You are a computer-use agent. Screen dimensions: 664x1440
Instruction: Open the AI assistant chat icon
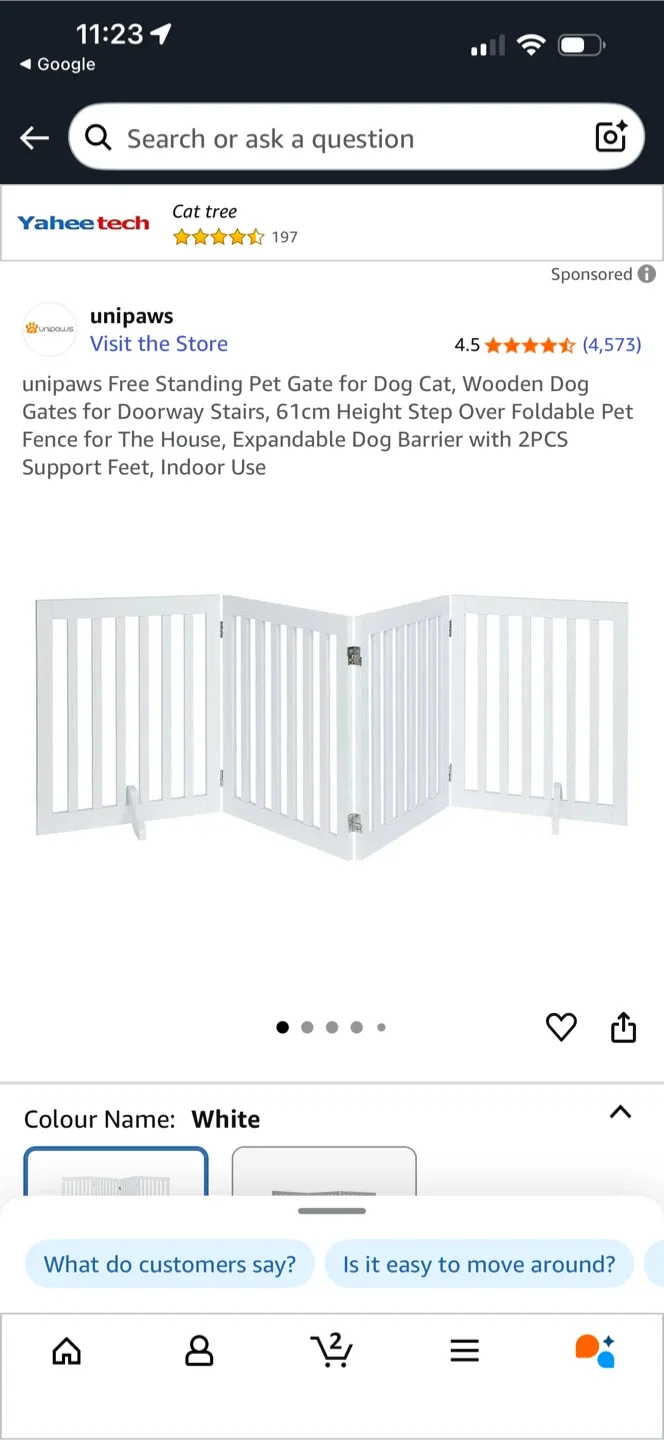pos(595,1350)
